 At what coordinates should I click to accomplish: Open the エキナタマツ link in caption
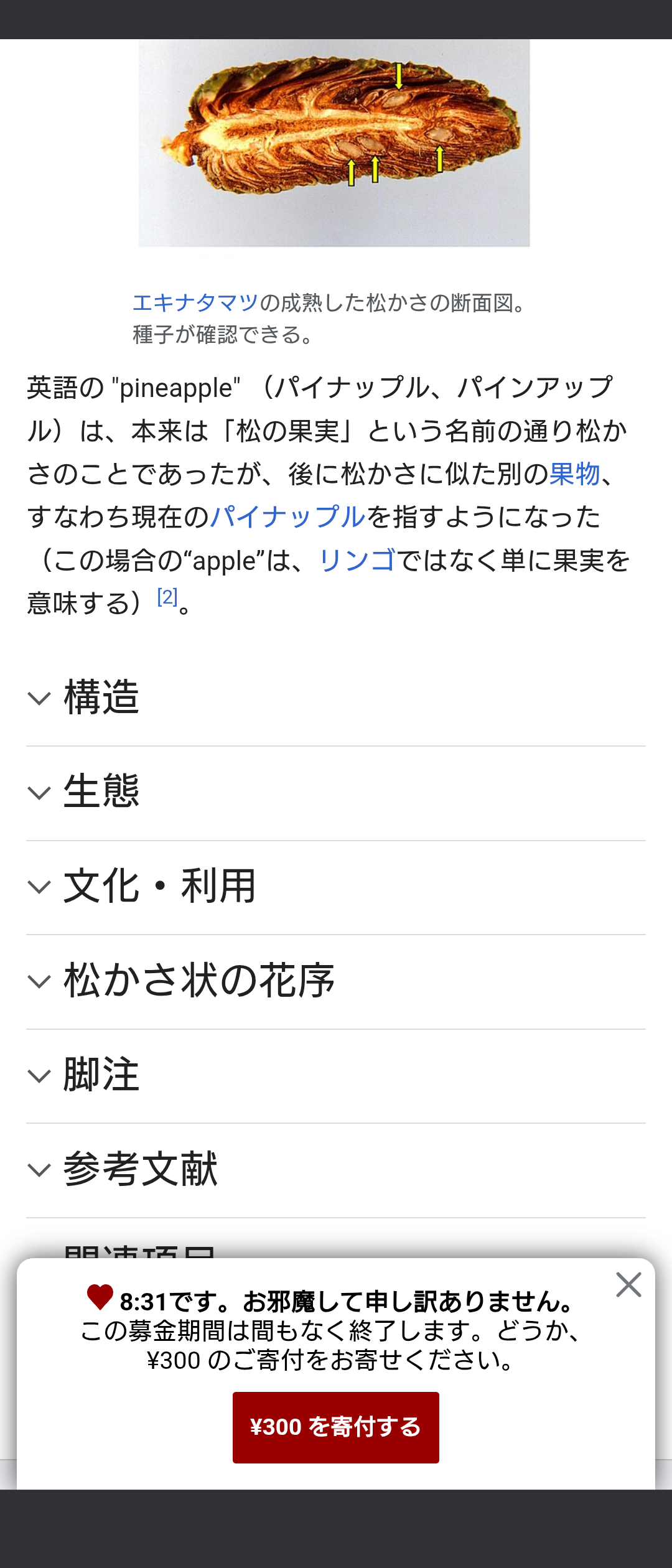[x=195, y=303]
